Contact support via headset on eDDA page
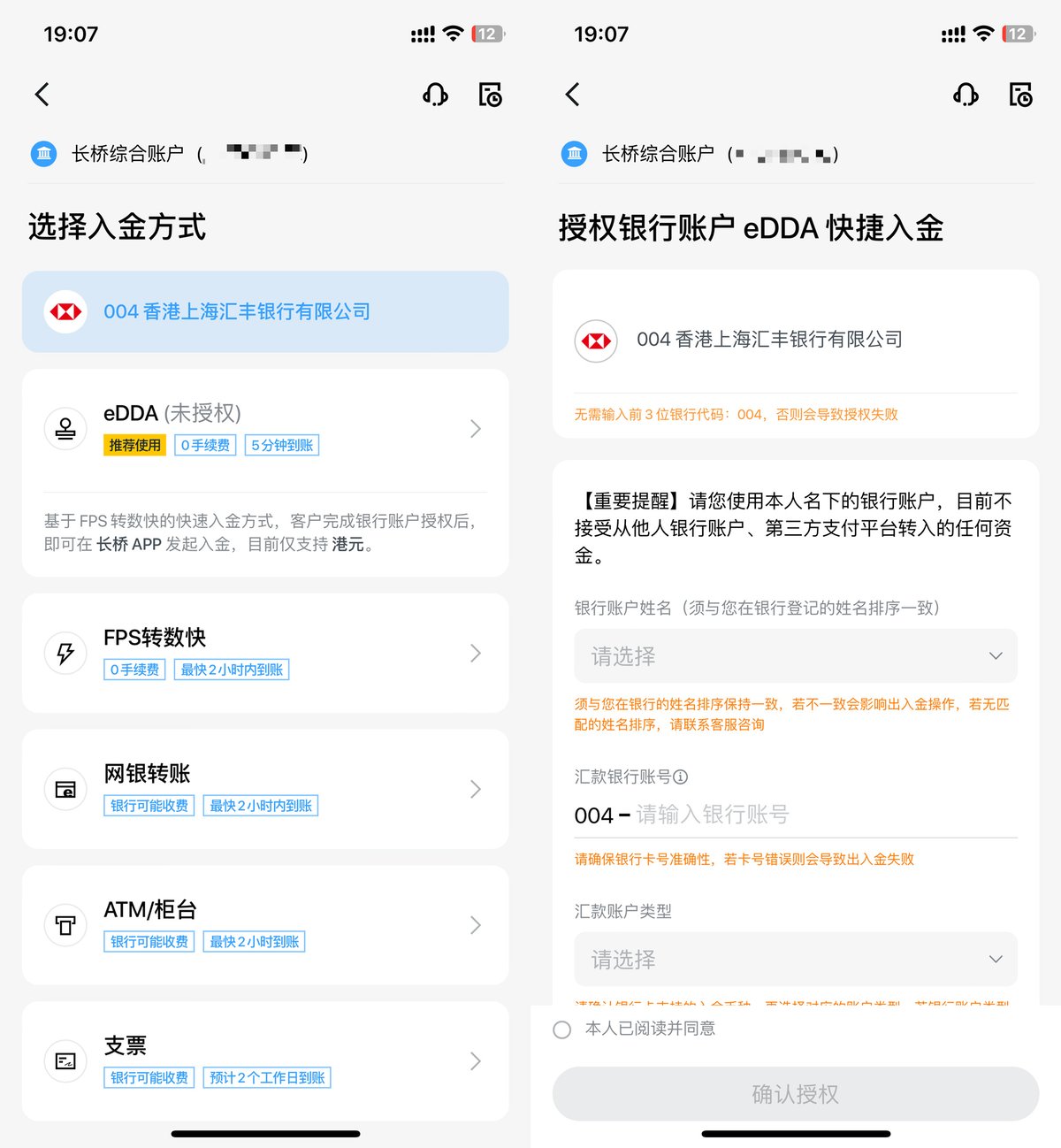 point(966,95)
